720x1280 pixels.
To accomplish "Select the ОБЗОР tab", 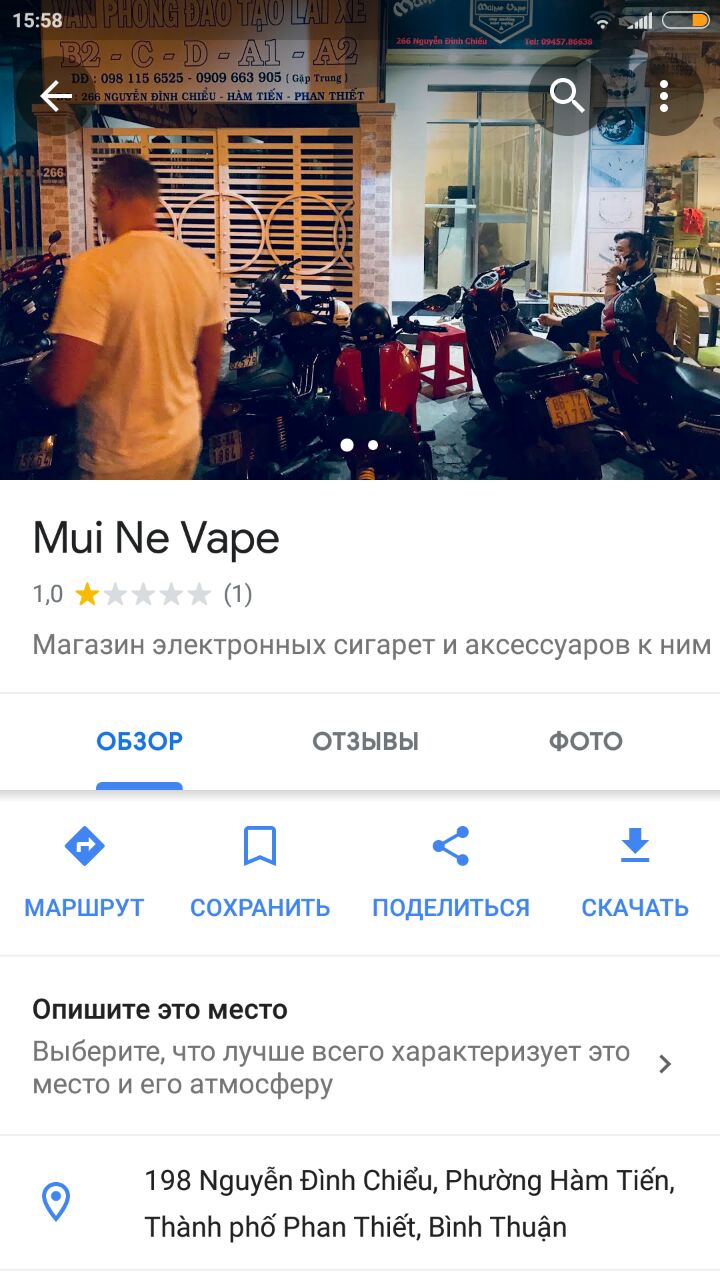I will pyautogui.click(x=139, y=742).
